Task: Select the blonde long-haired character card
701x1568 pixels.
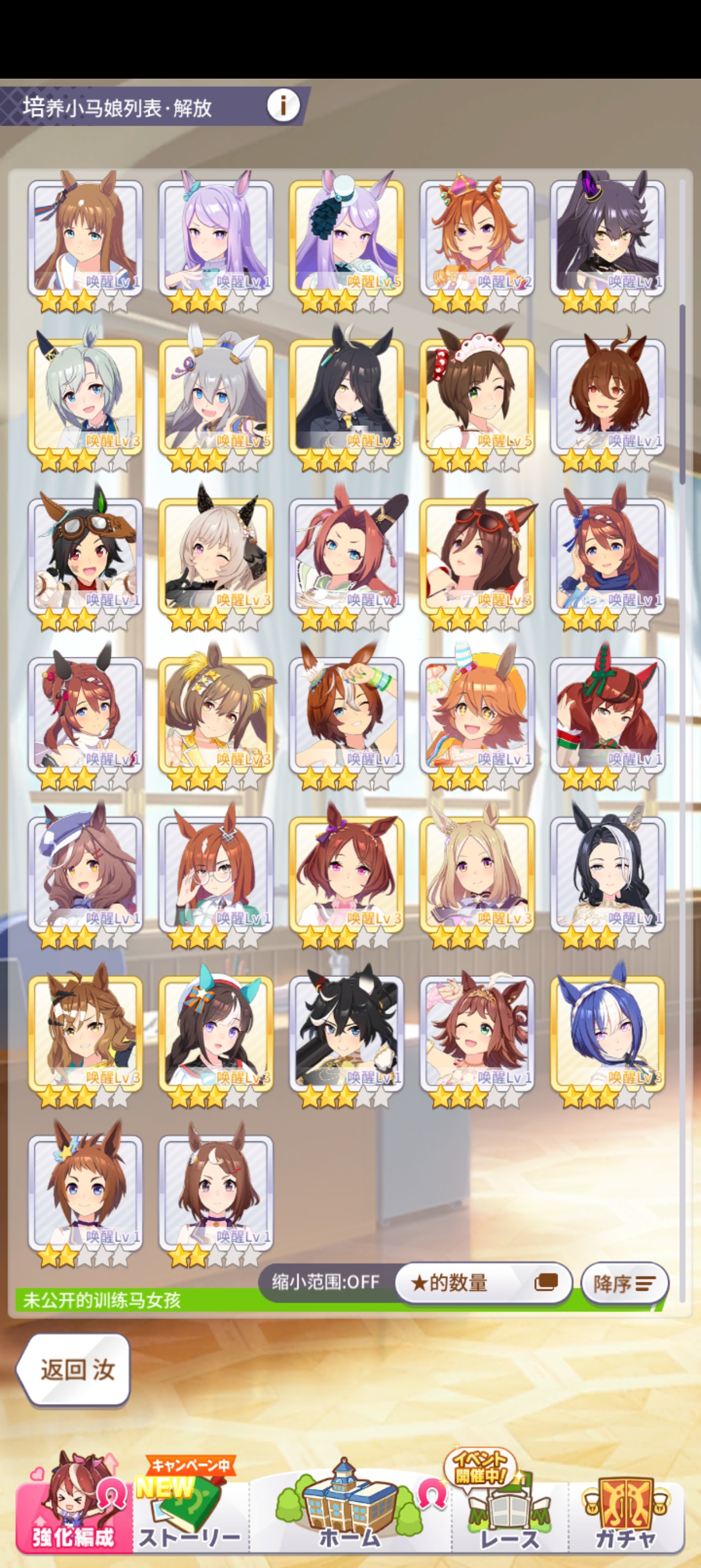Action: (x=477, y=875)
